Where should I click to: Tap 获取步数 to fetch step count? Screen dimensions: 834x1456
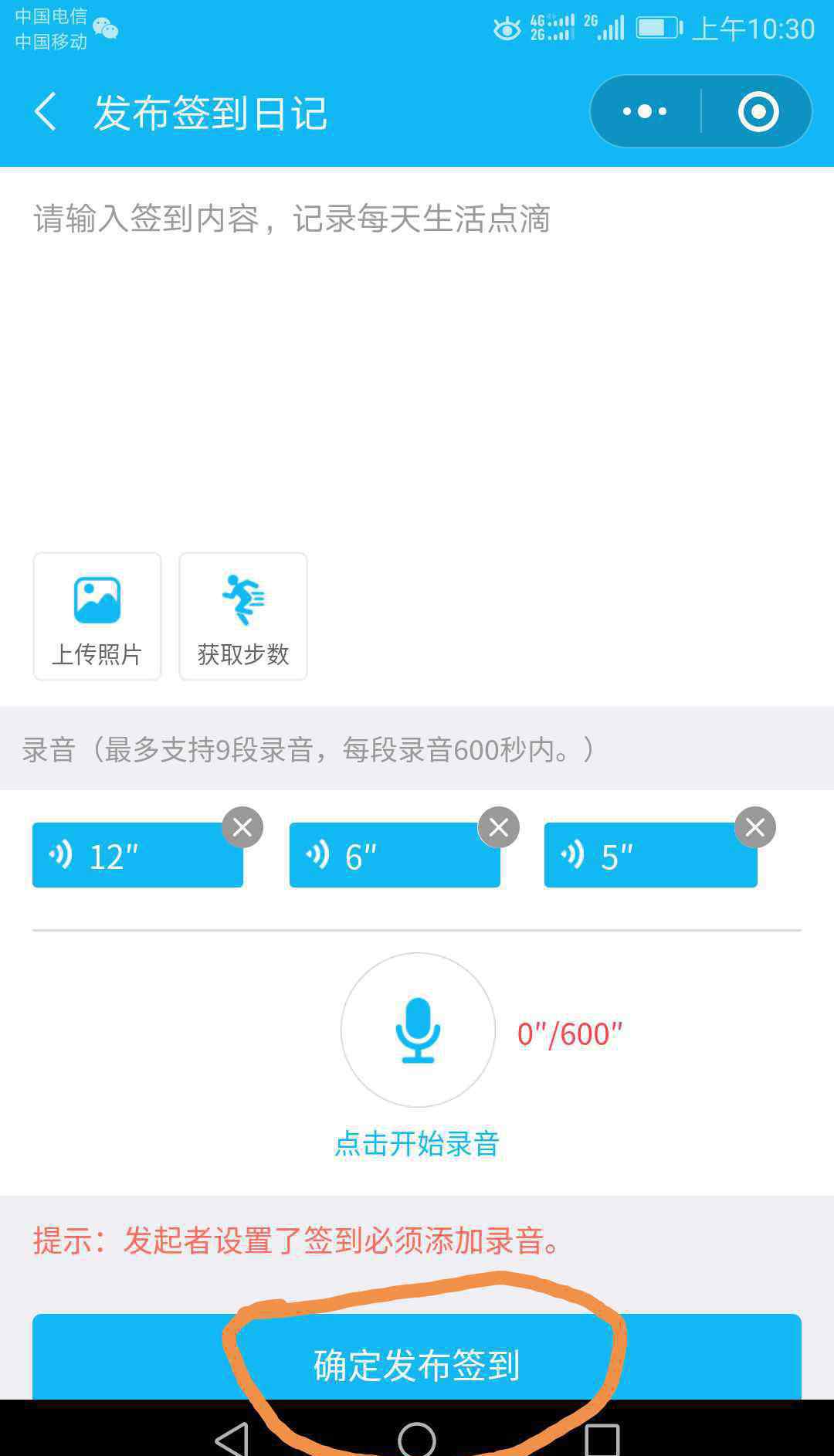click(243, 616)
